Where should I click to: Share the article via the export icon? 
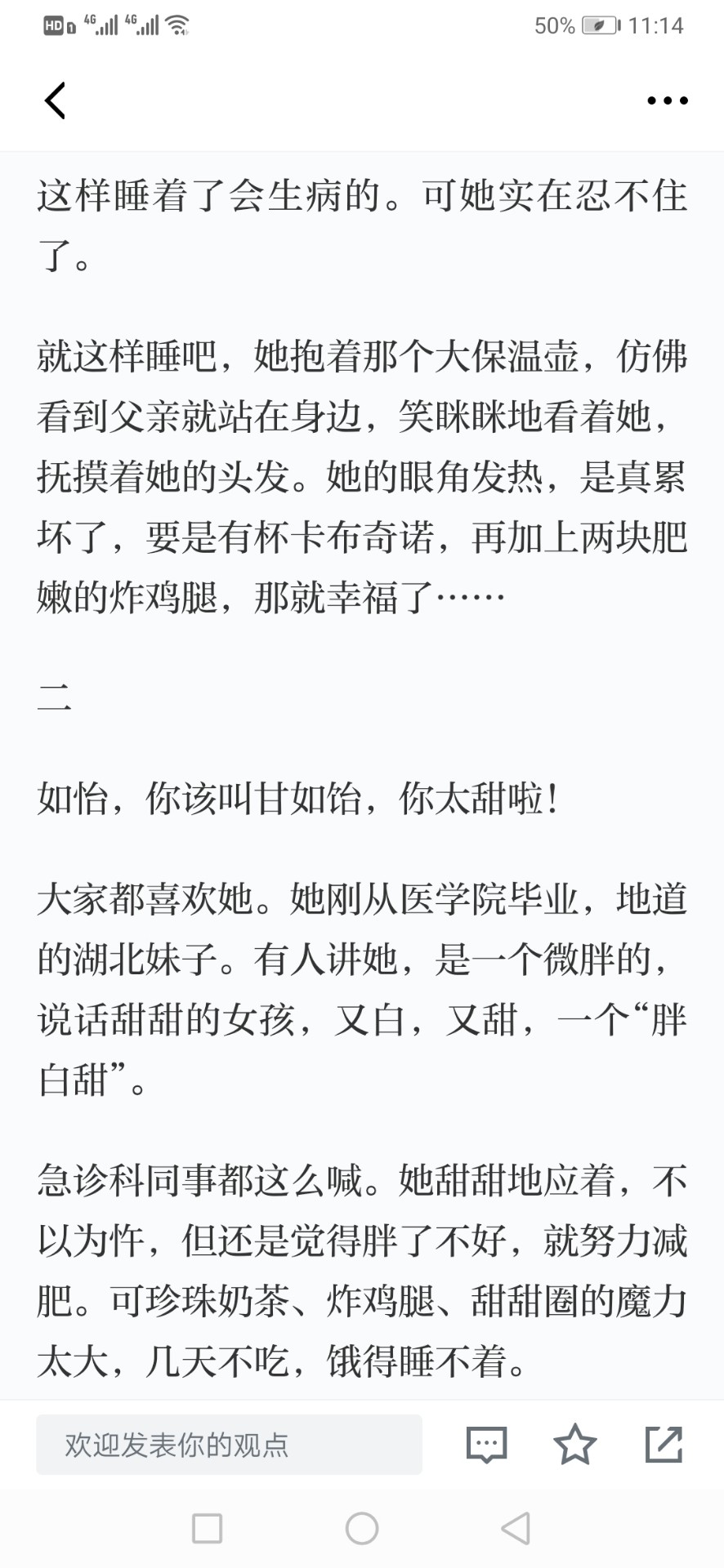[x=664, y=1444]
